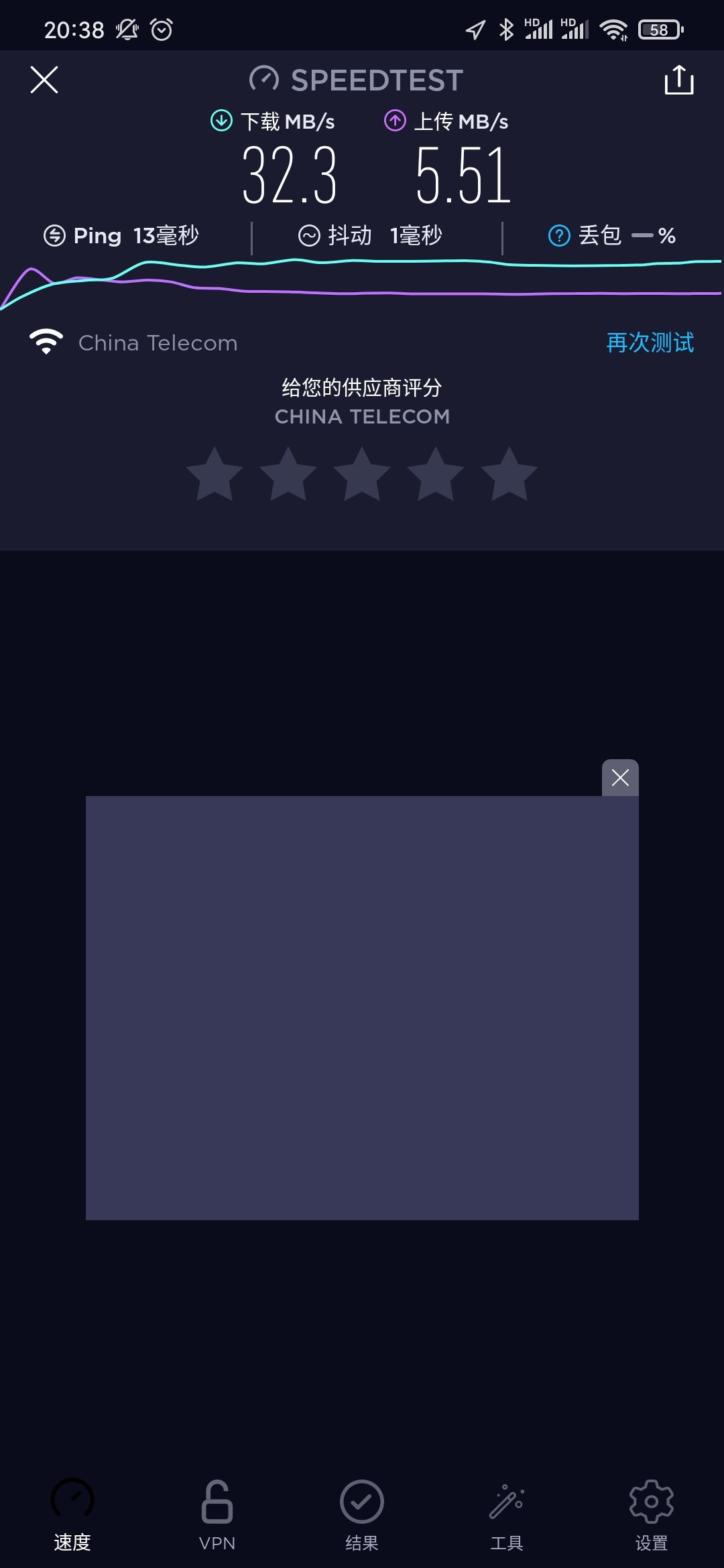Rate China Telecom one star
Screen dimensions: 724x1568
click(x=215, y=474)
